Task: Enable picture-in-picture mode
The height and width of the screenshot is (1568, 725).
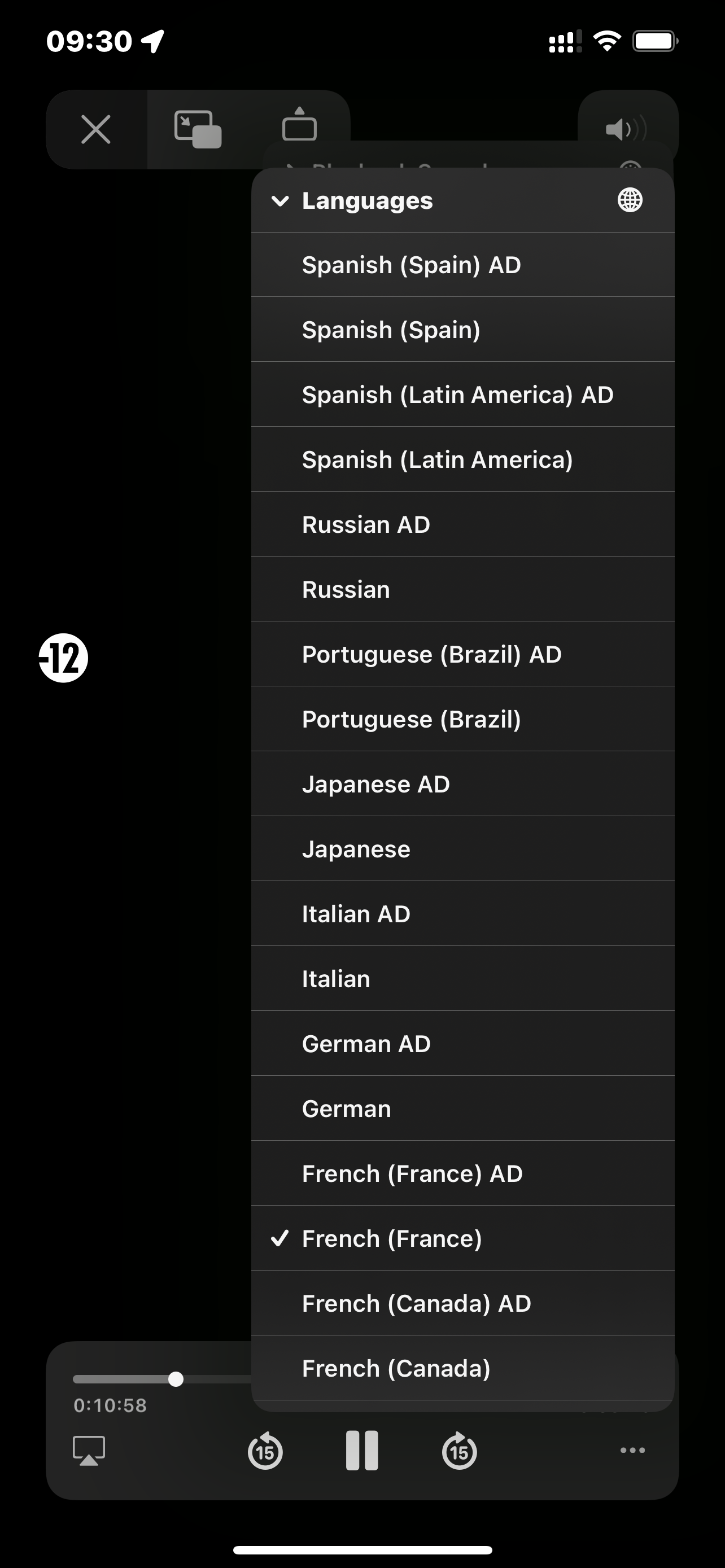Action: (198, 129)
